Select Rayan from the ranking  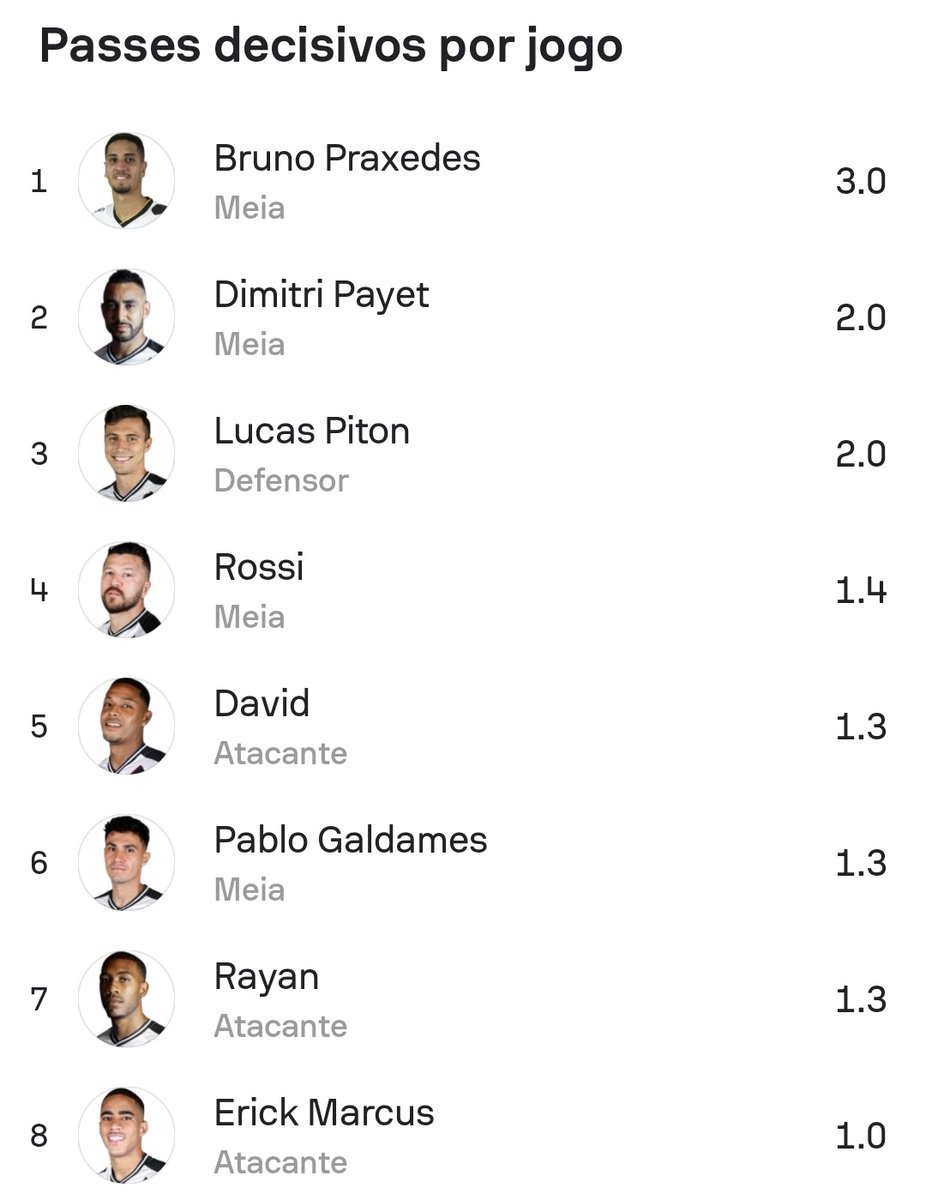[x=266, y=977]
